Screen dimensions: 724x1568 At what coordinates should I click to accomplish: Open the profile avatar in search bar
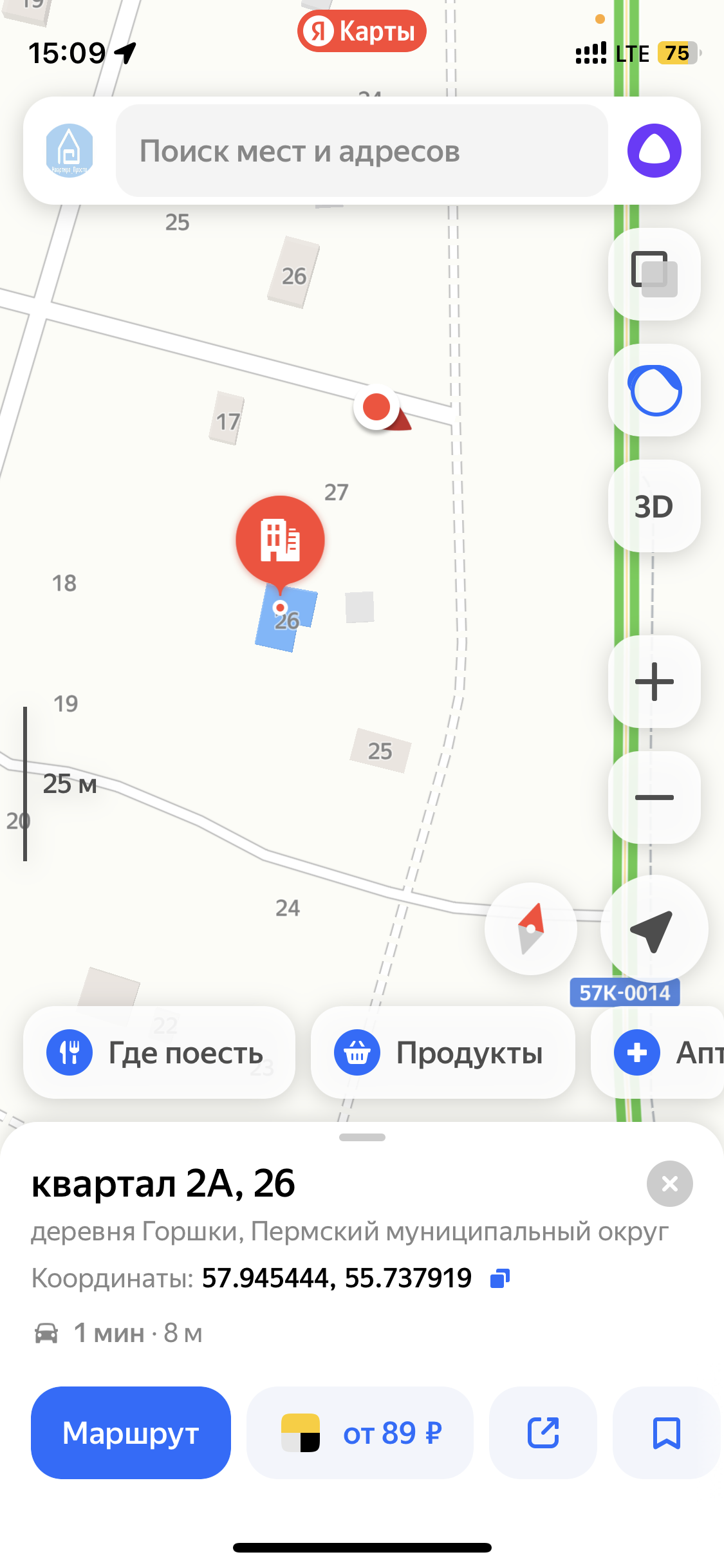pos(70,151)
